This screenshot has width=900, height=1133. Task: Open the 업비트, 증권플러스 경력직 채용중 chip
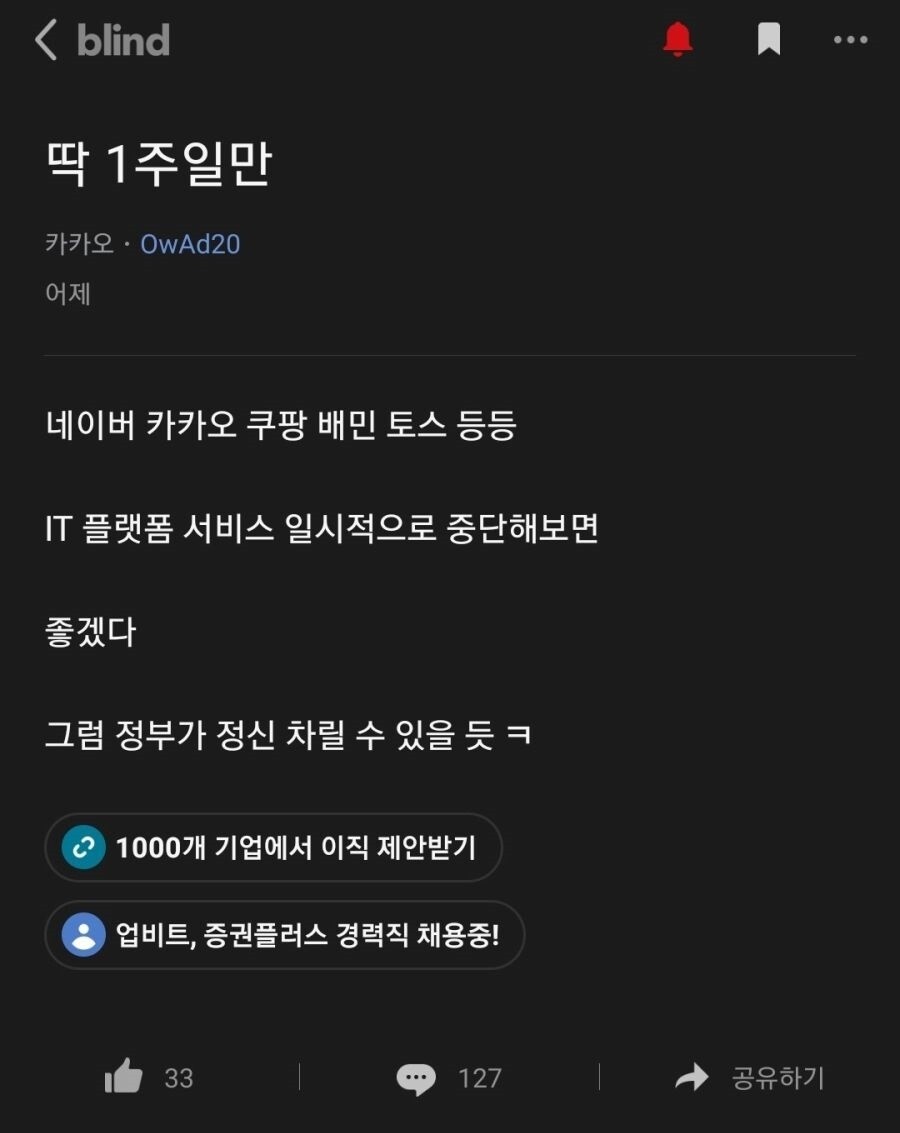284,936
